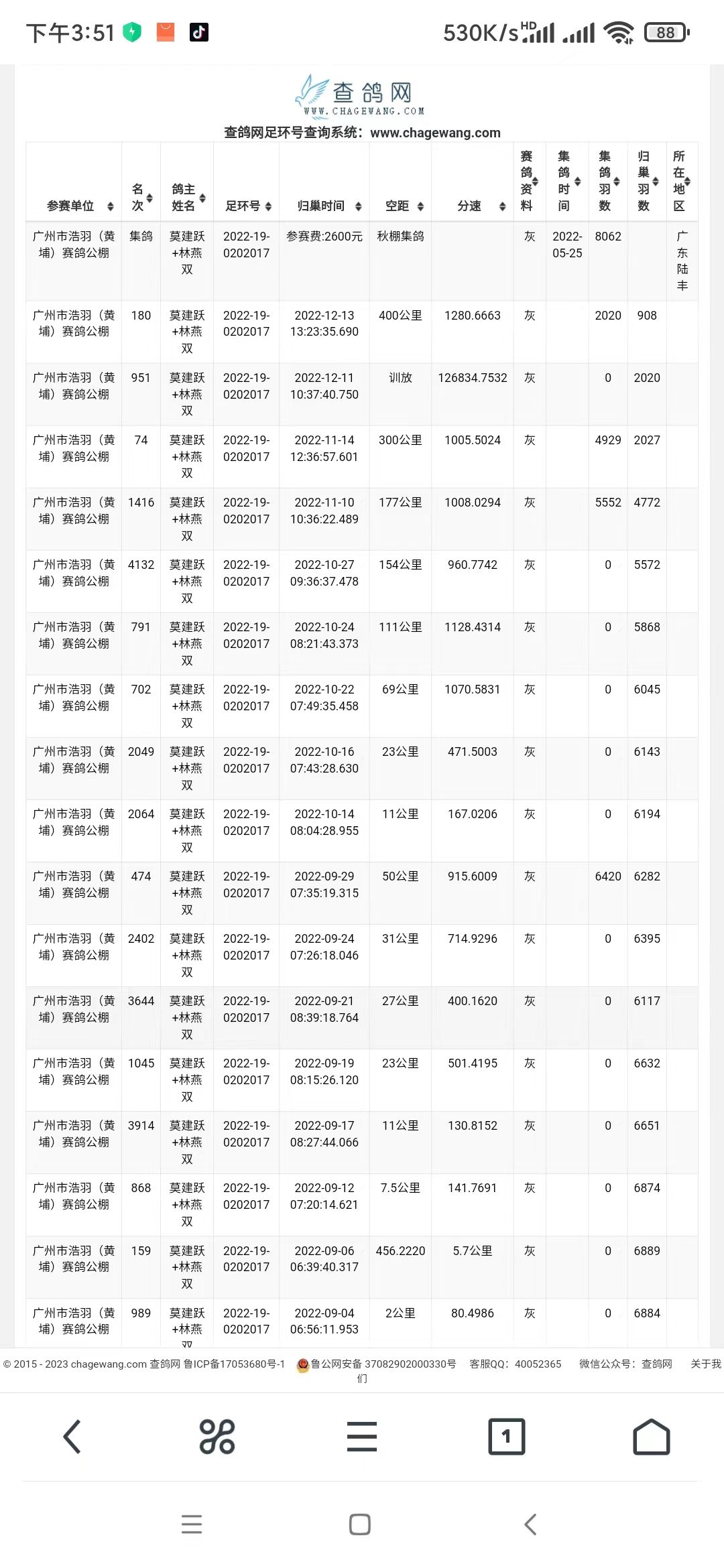Open the browser apps grid icon
The width and height of the screenshot is (724, 1568).
(217, 1437)
